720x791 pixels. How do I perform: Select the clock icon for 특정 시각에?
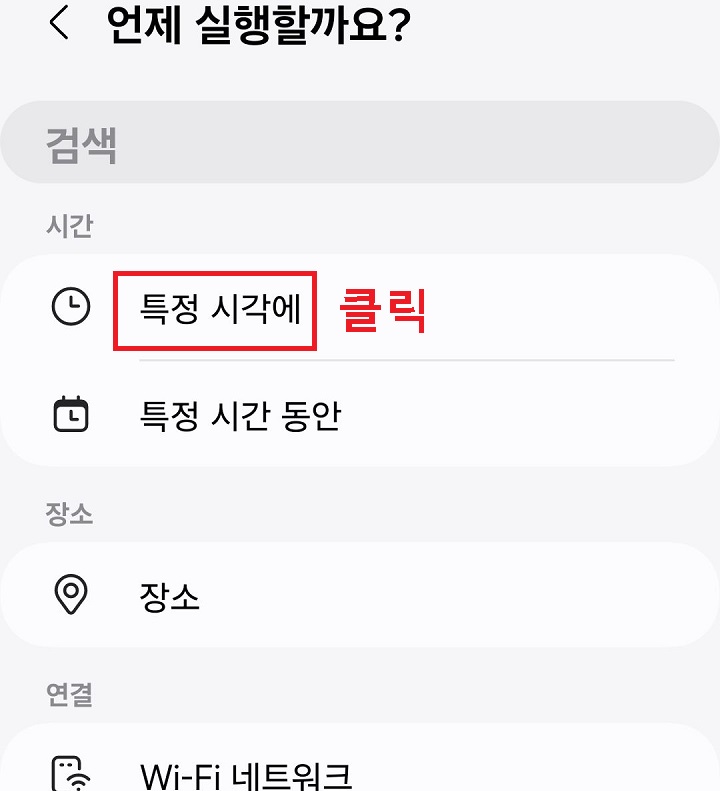tap(72, 307)
